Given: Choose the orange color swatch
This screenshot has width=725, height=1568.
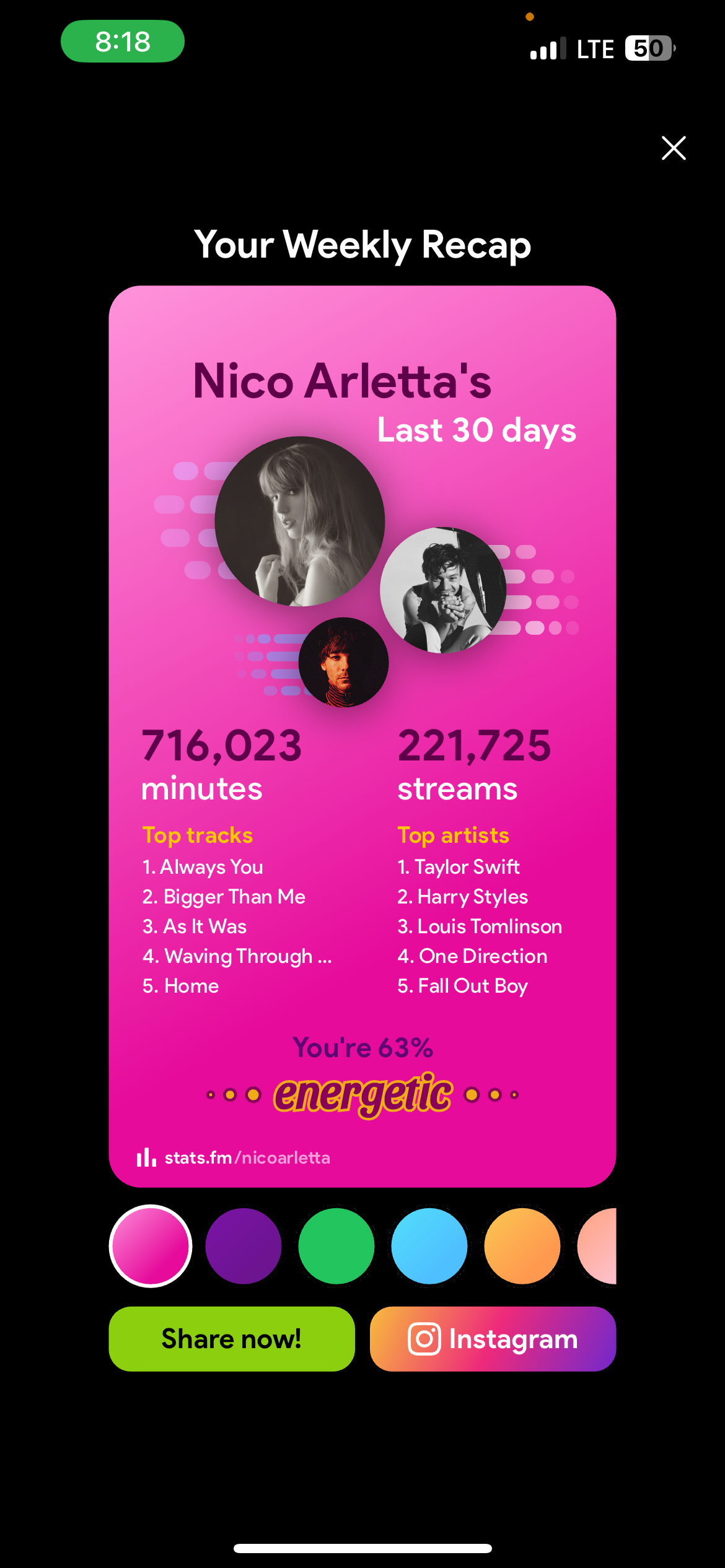Looking at the screenshot, I should point(522,1245).
